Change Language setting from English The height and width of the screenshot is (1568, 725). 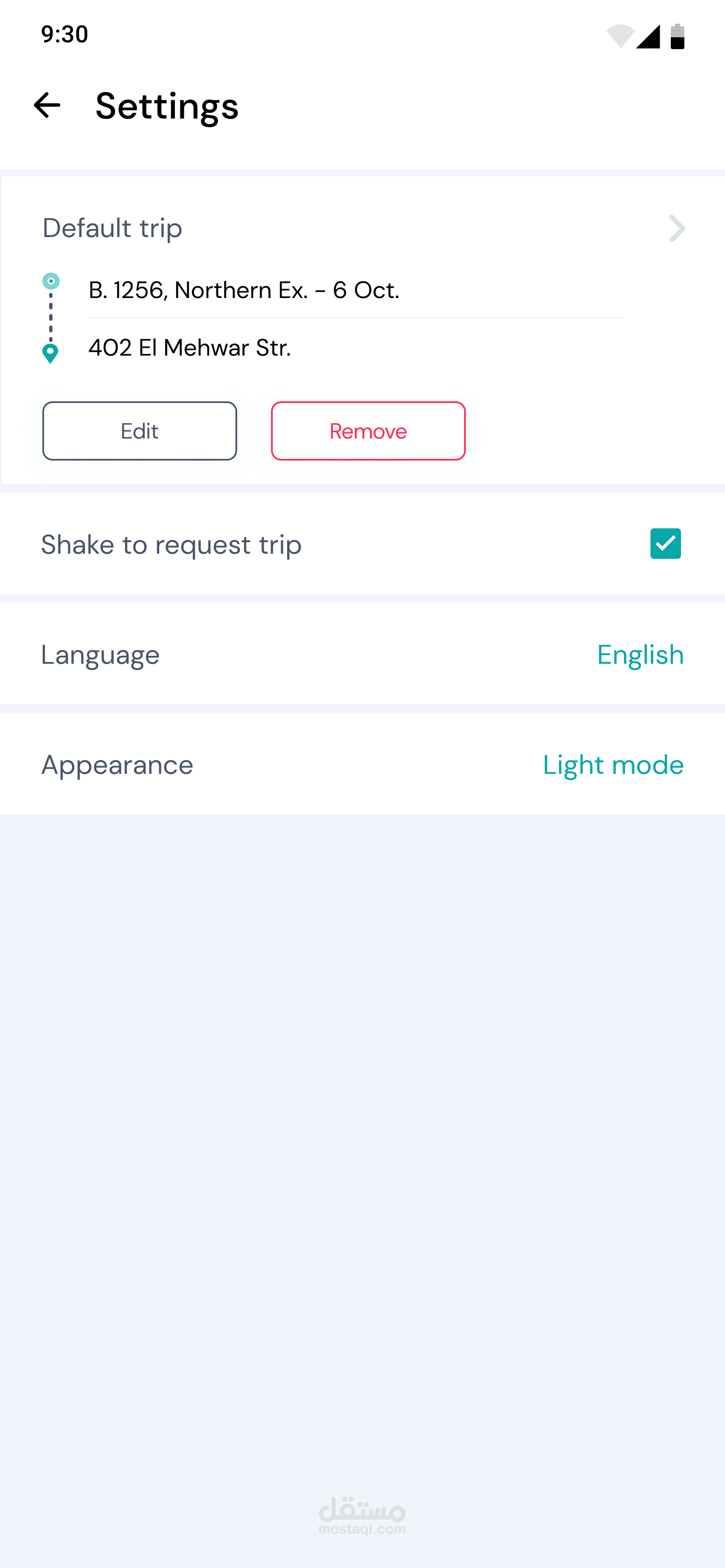click(x=640, y=654)
